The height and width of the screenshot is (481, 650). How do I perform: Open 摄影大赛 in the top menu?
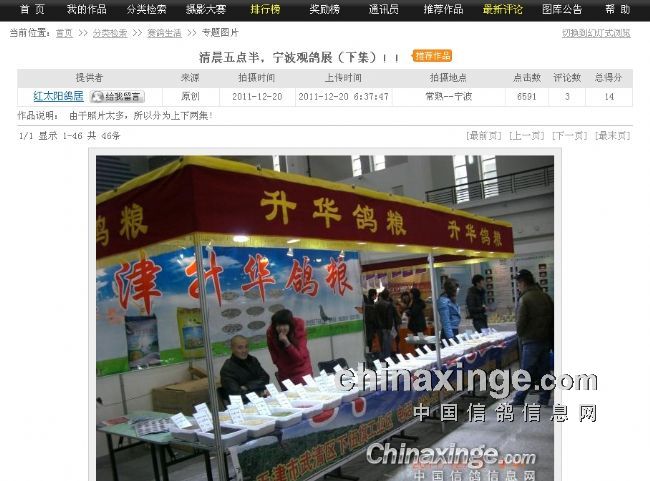[x=205, y=9]
